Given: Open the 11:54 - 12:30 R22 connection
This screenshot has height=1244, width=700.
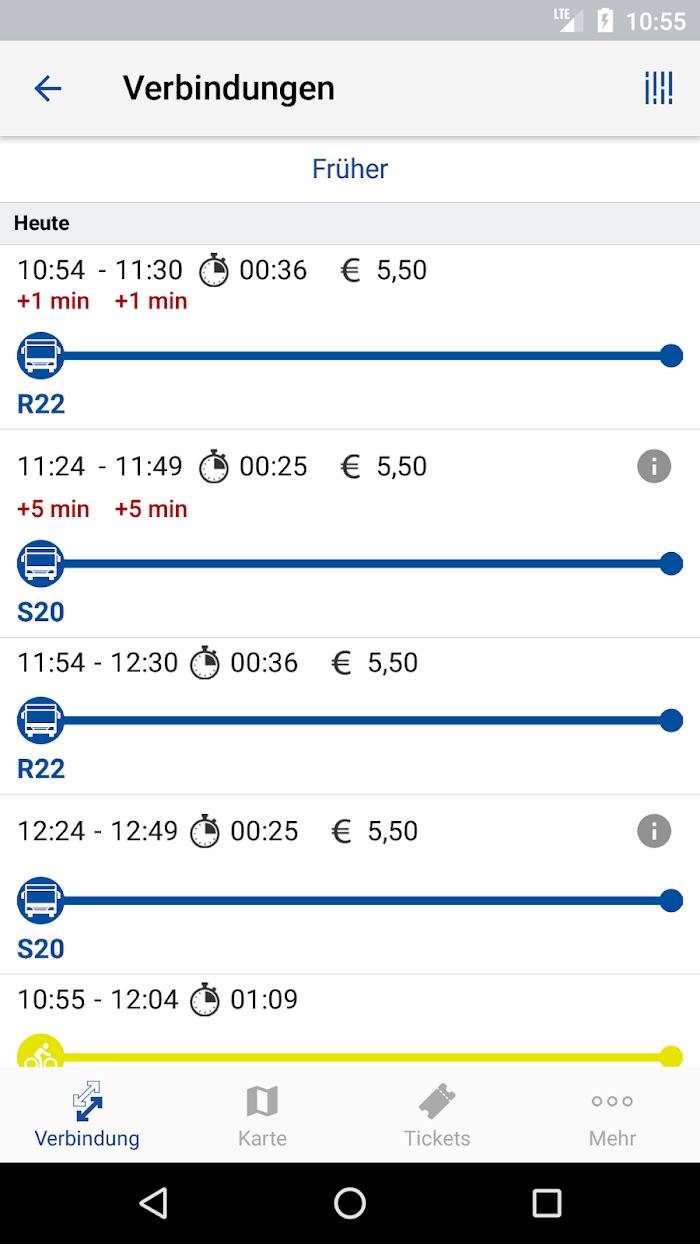Looking at the screenshot, I should click(x=350, y=716).
